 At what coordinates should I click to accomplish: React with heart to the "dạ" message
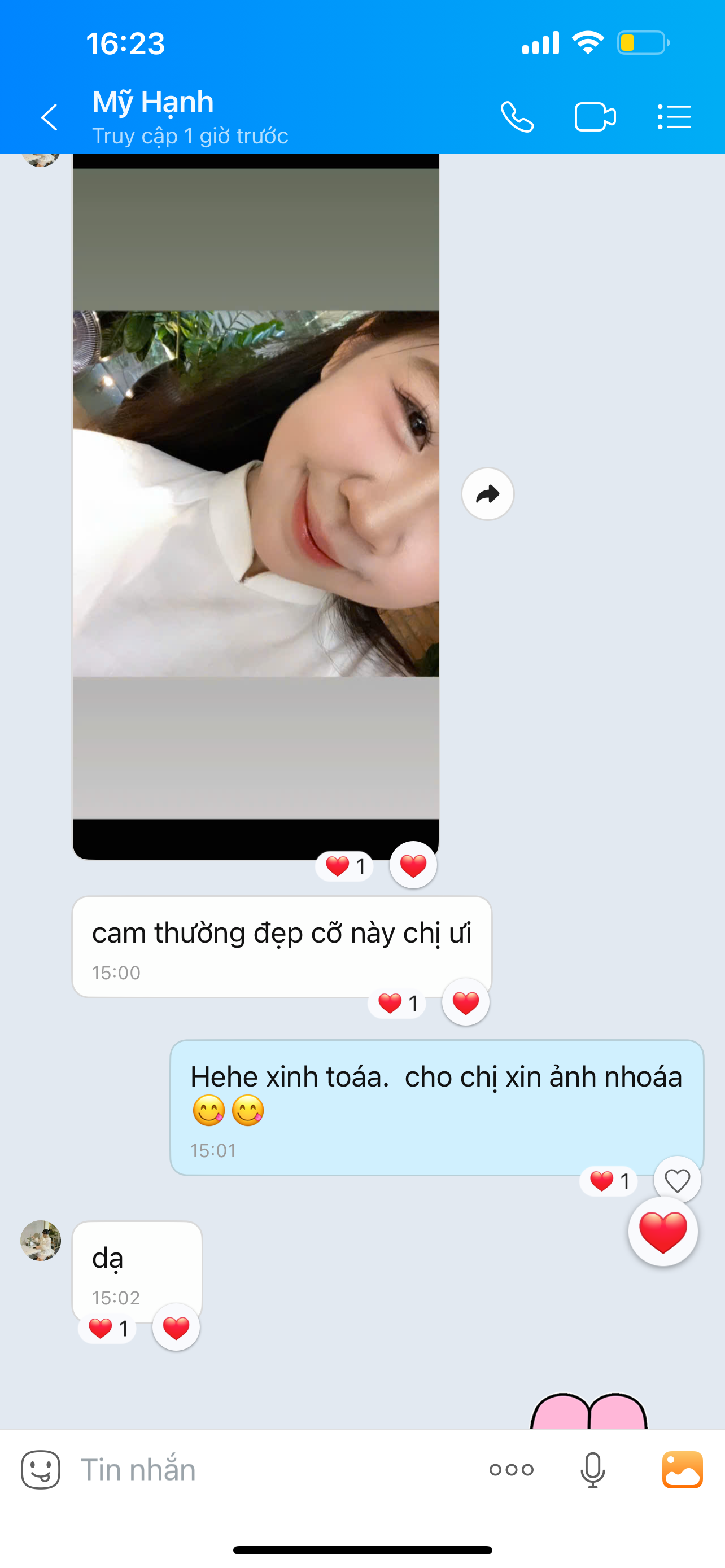tap(176, 1328)
